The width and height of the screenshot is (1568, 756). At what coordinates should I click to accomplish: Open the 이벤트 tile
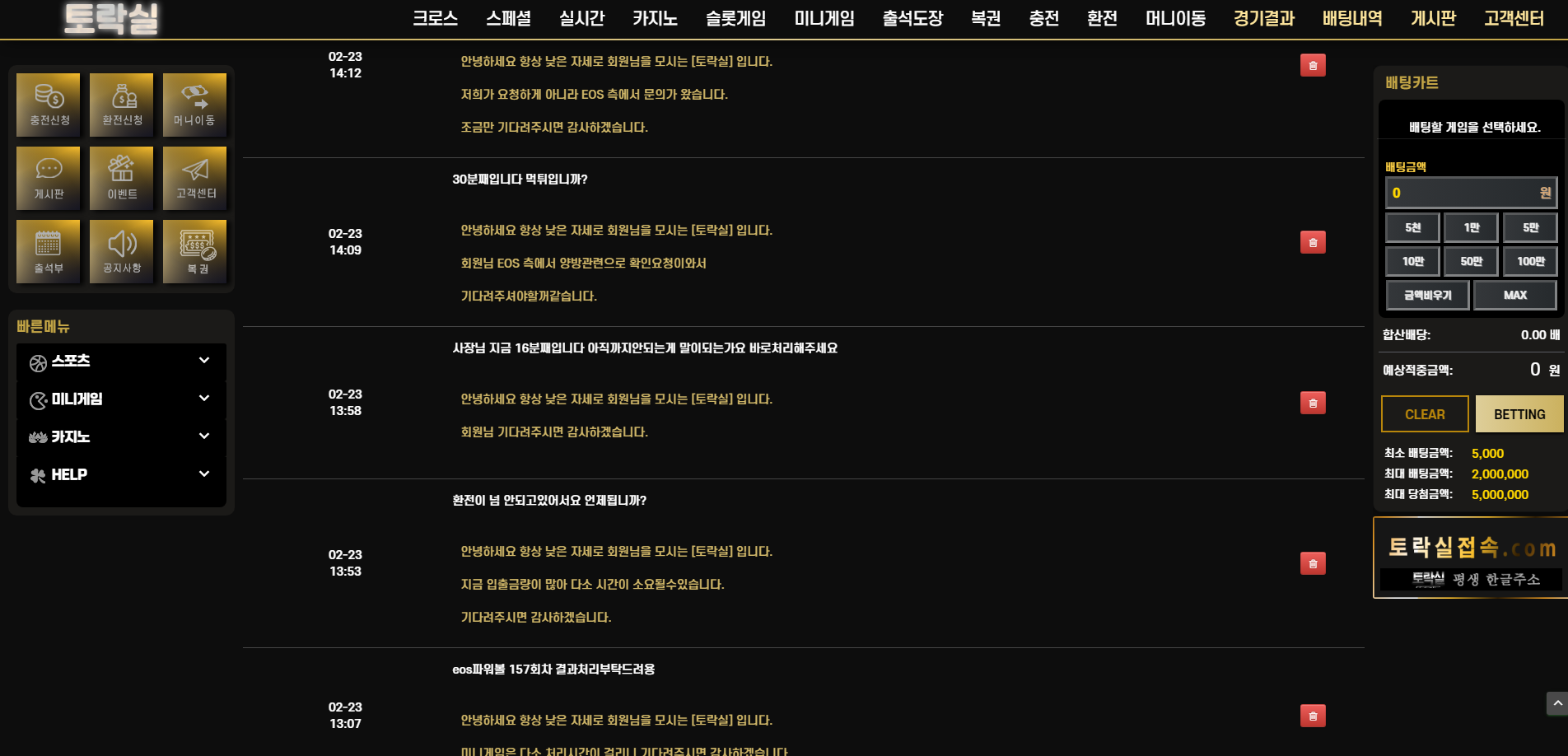tap(122, 178)
